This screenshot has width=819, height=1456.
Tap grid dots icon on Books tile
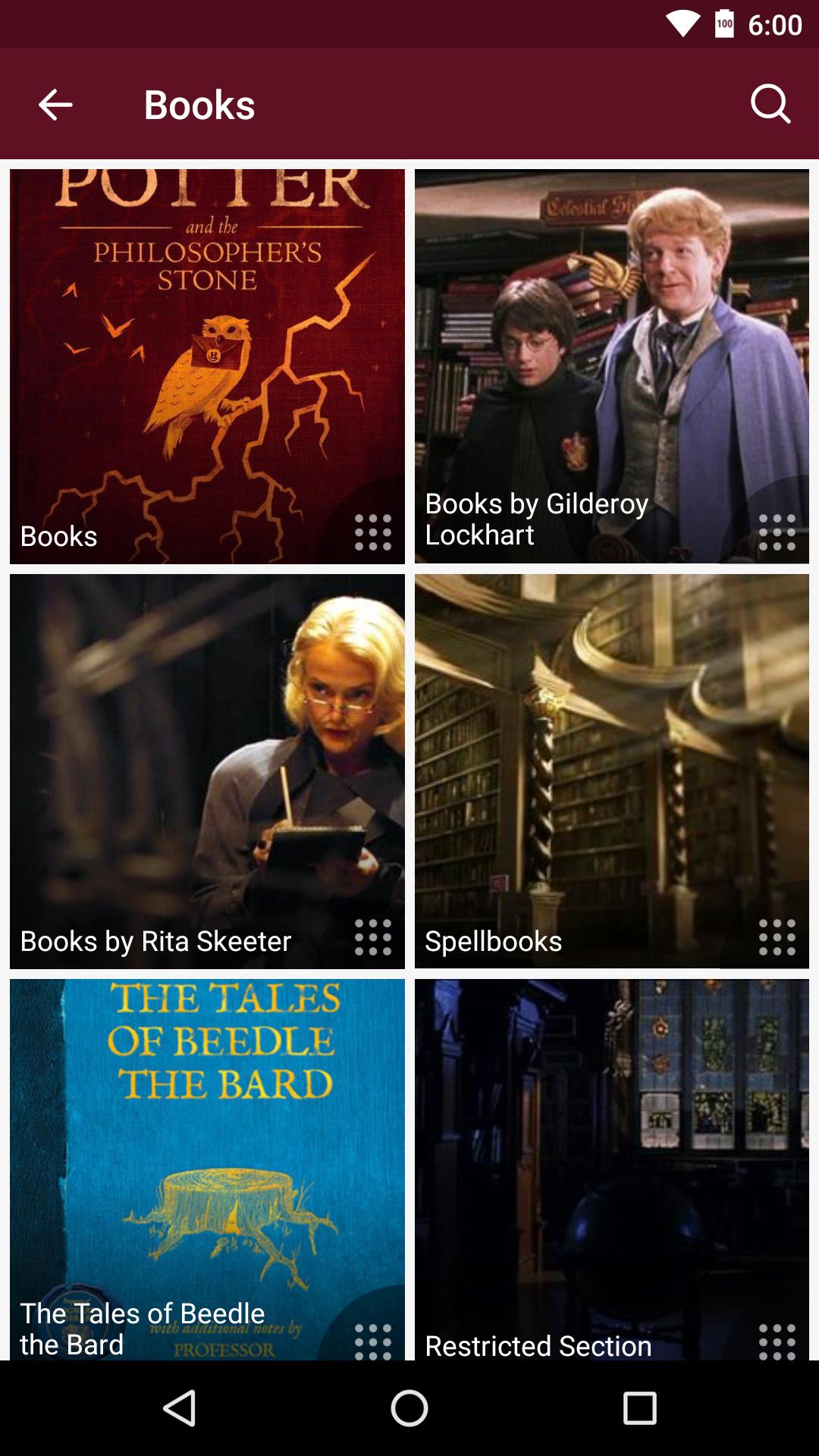point(373,532)
